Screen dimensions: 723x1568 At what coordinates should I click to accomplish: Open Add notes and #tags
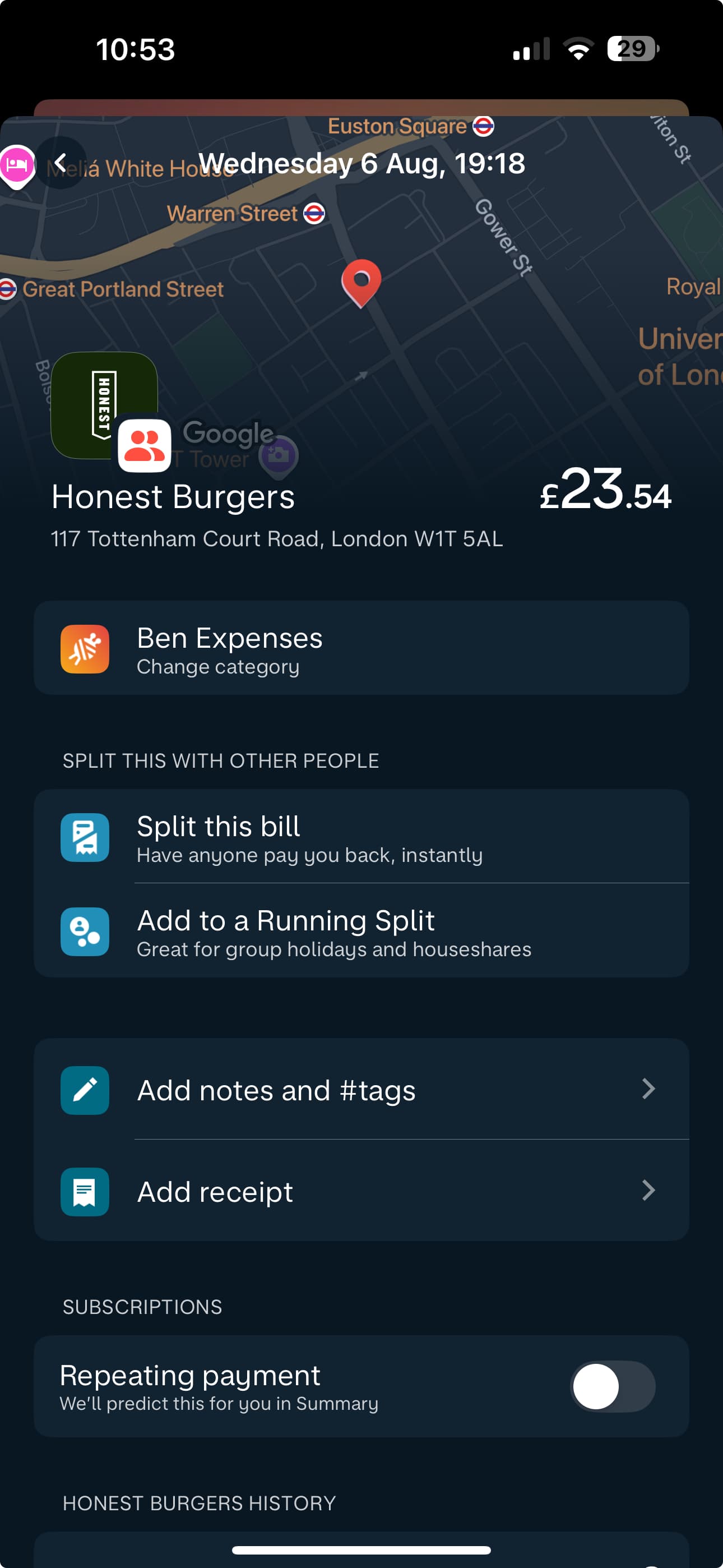[x=360, y=1090]
